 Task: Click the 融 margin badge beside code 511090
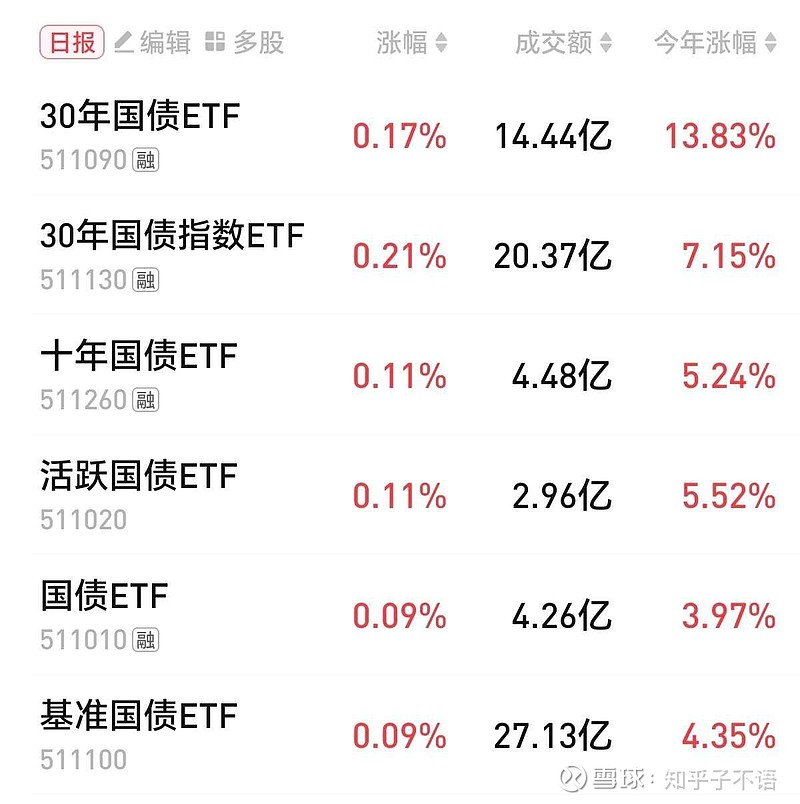[x=145, y=158]
